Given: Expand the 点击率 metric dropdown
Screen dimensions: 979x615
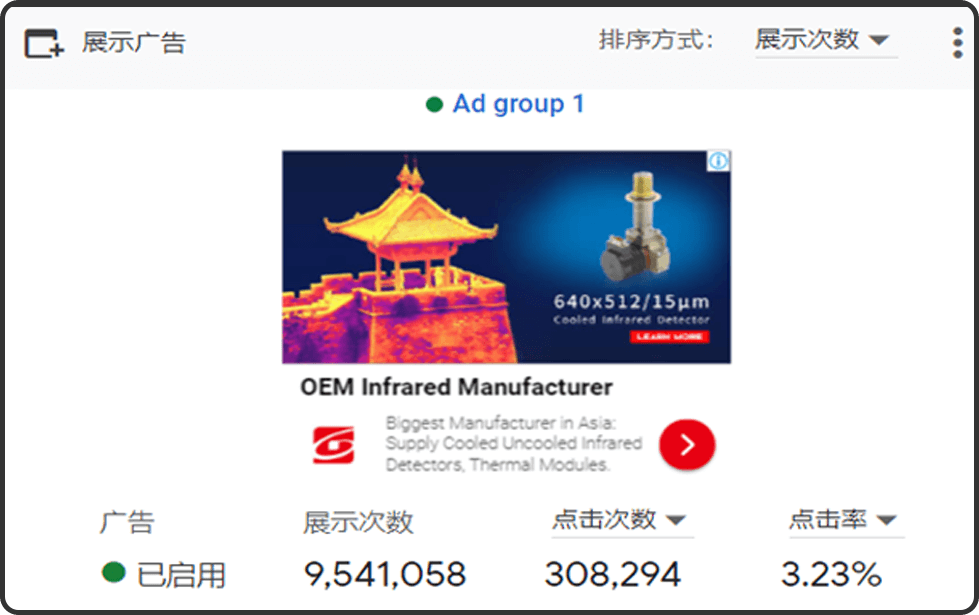Looking at the screenshot, I should click(843, 520).
